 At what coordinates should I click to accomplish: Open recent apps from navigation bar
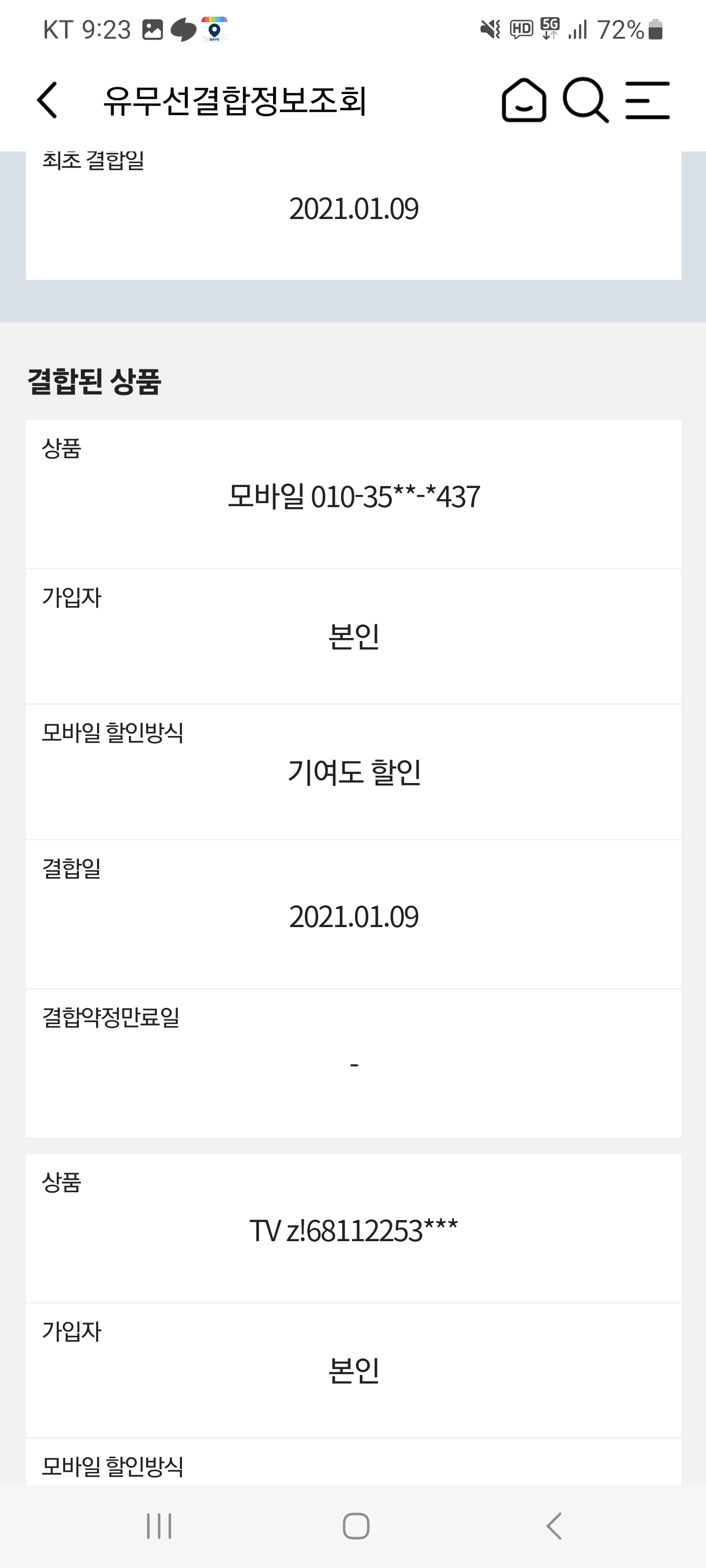click(159, 1526)
